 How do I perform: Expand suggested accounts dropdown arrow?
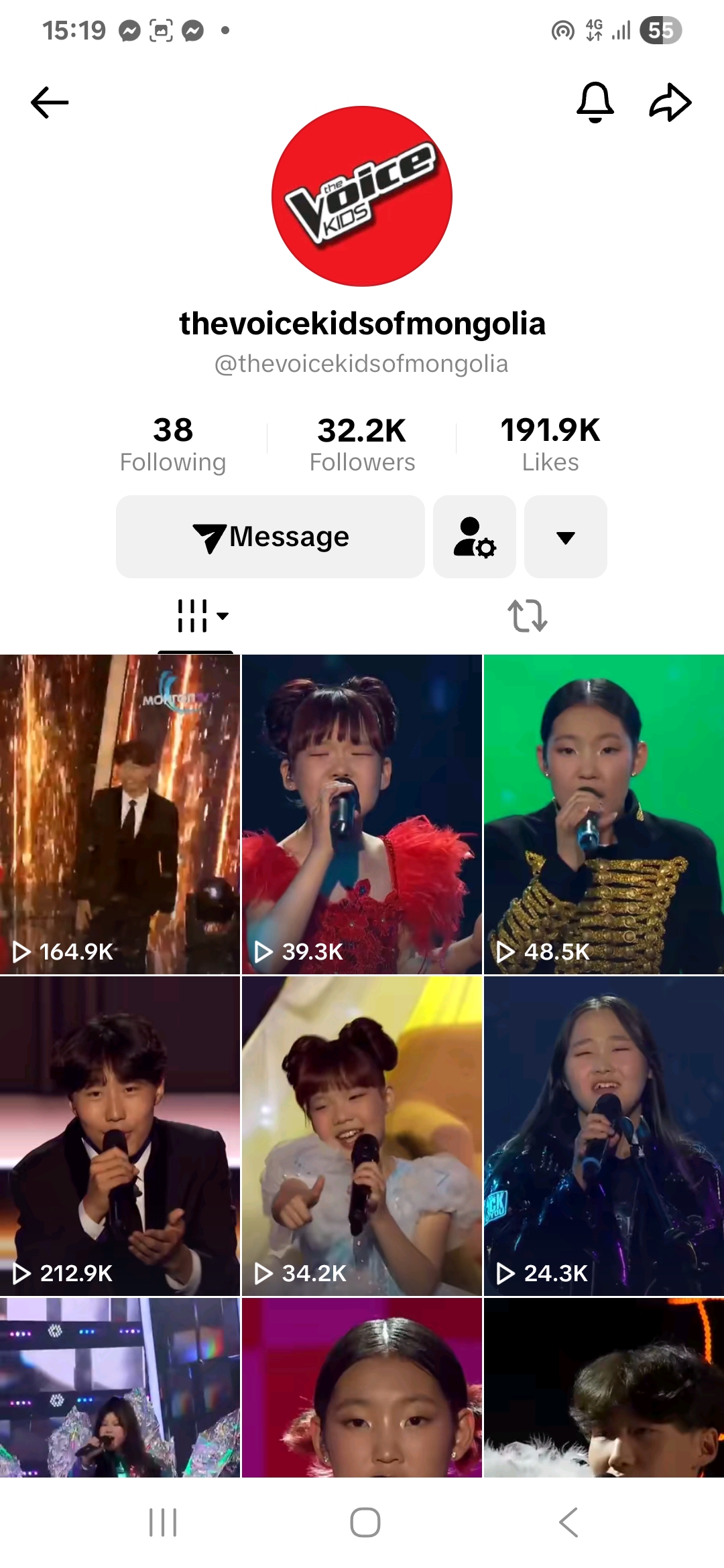click(x=566, y=537)
